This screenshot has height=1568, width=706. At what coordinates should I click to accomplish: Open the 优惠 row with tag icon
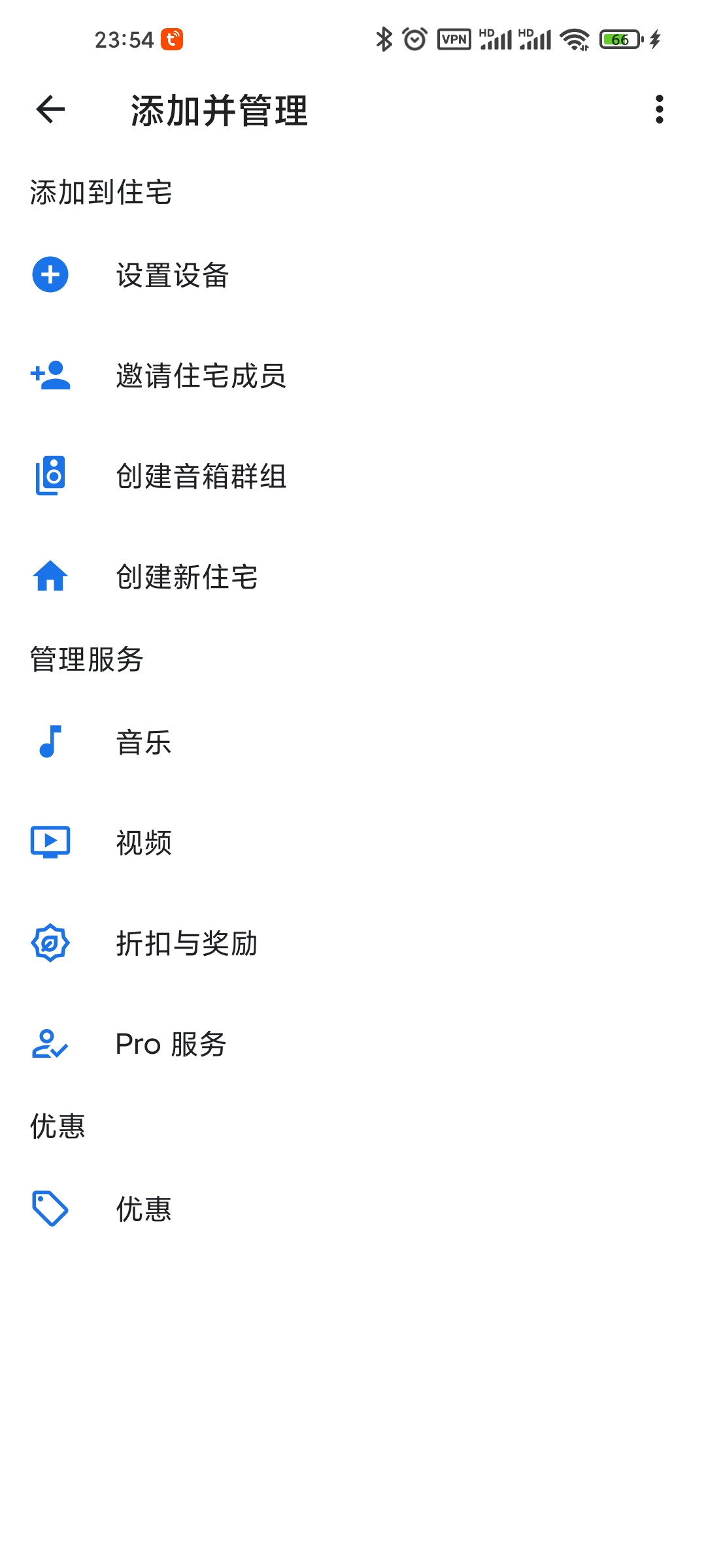coord(353,1209)
